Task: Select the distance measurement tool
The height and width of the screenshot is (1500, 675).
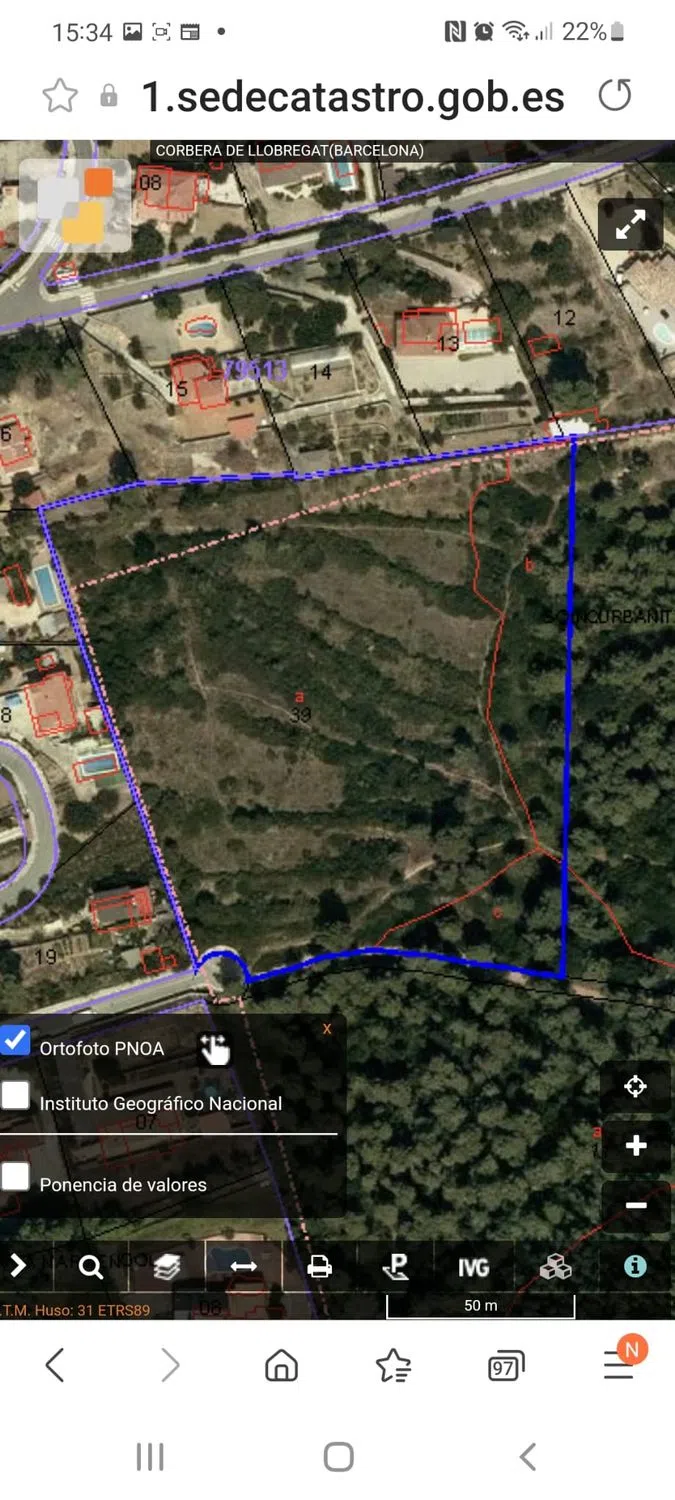Action: point(243,1267)
